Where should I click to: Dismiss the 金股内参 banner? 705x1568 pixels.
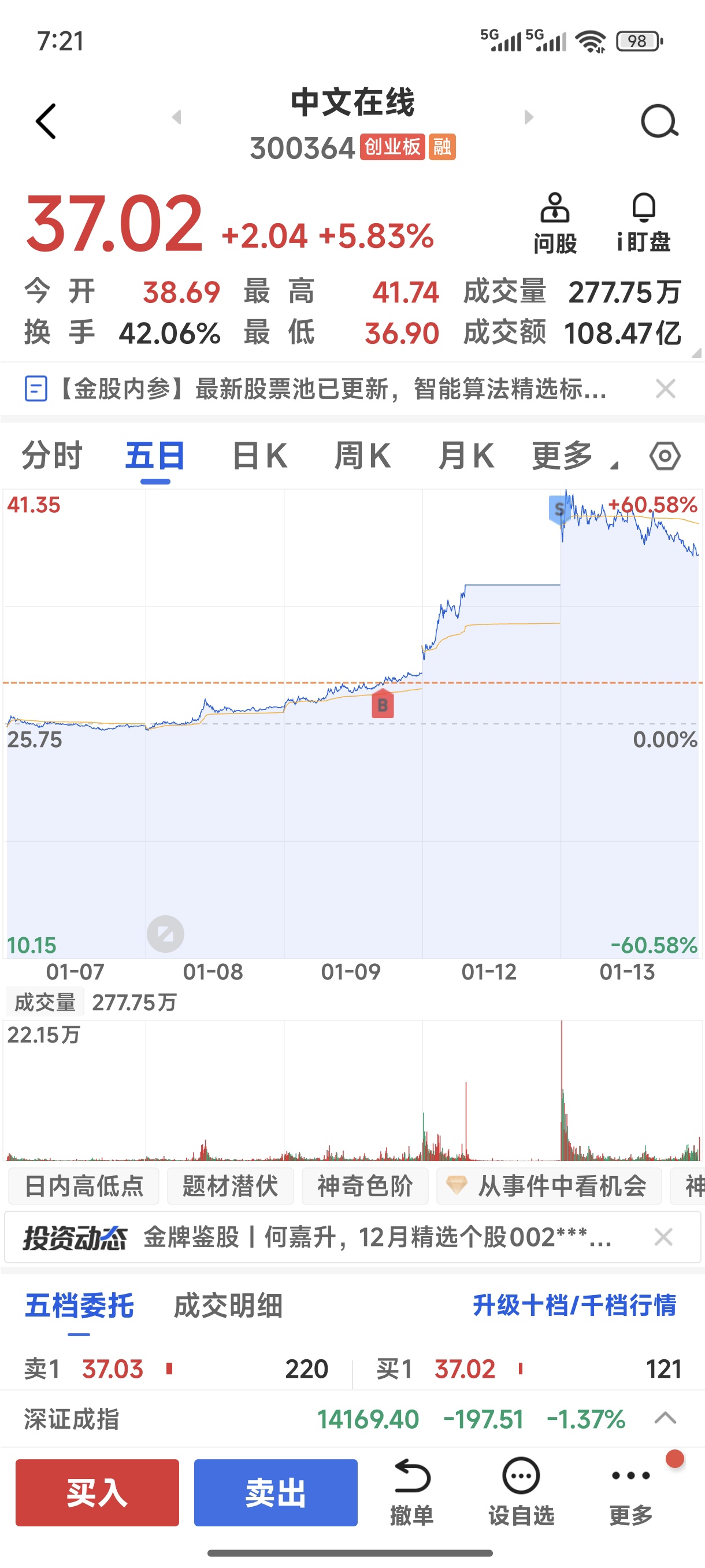666,389
